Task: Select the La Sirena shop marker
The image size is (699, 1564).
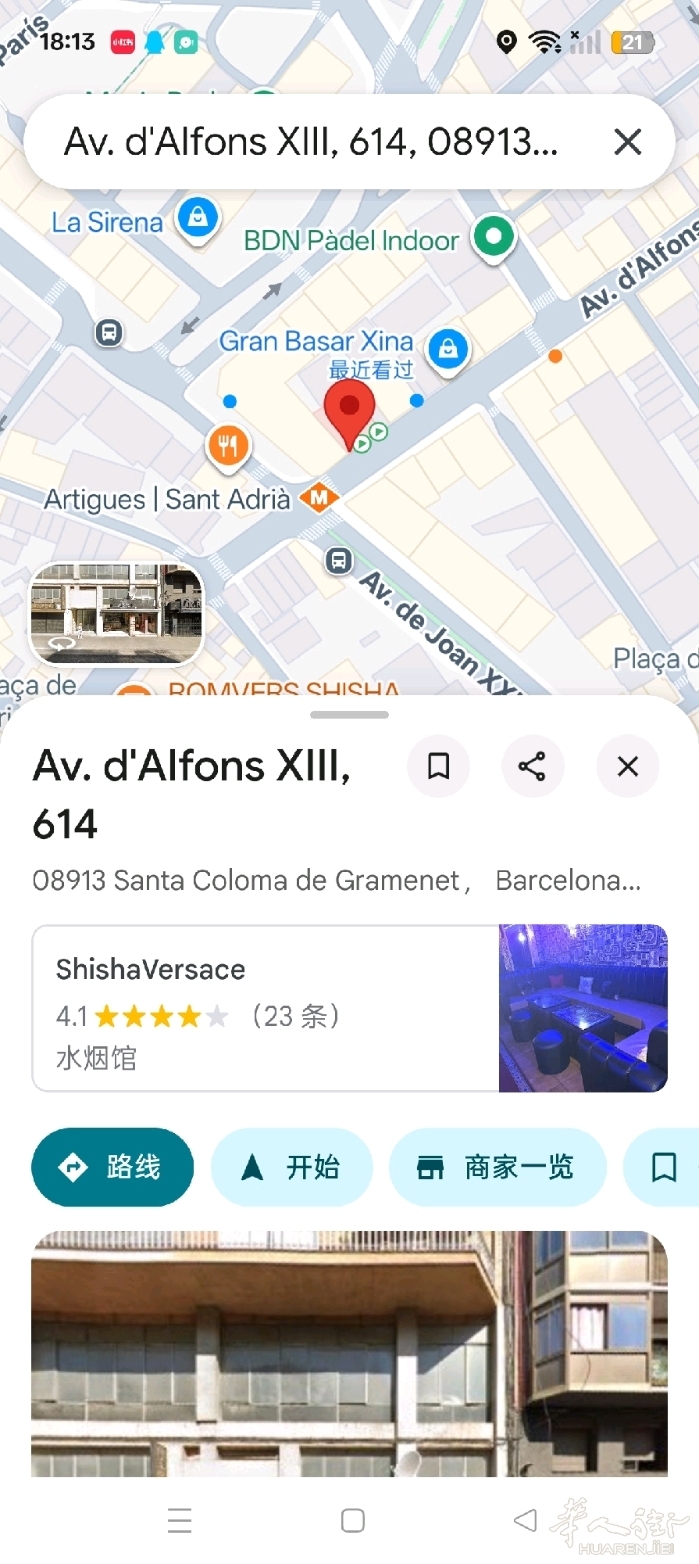Action: point(198,217)
